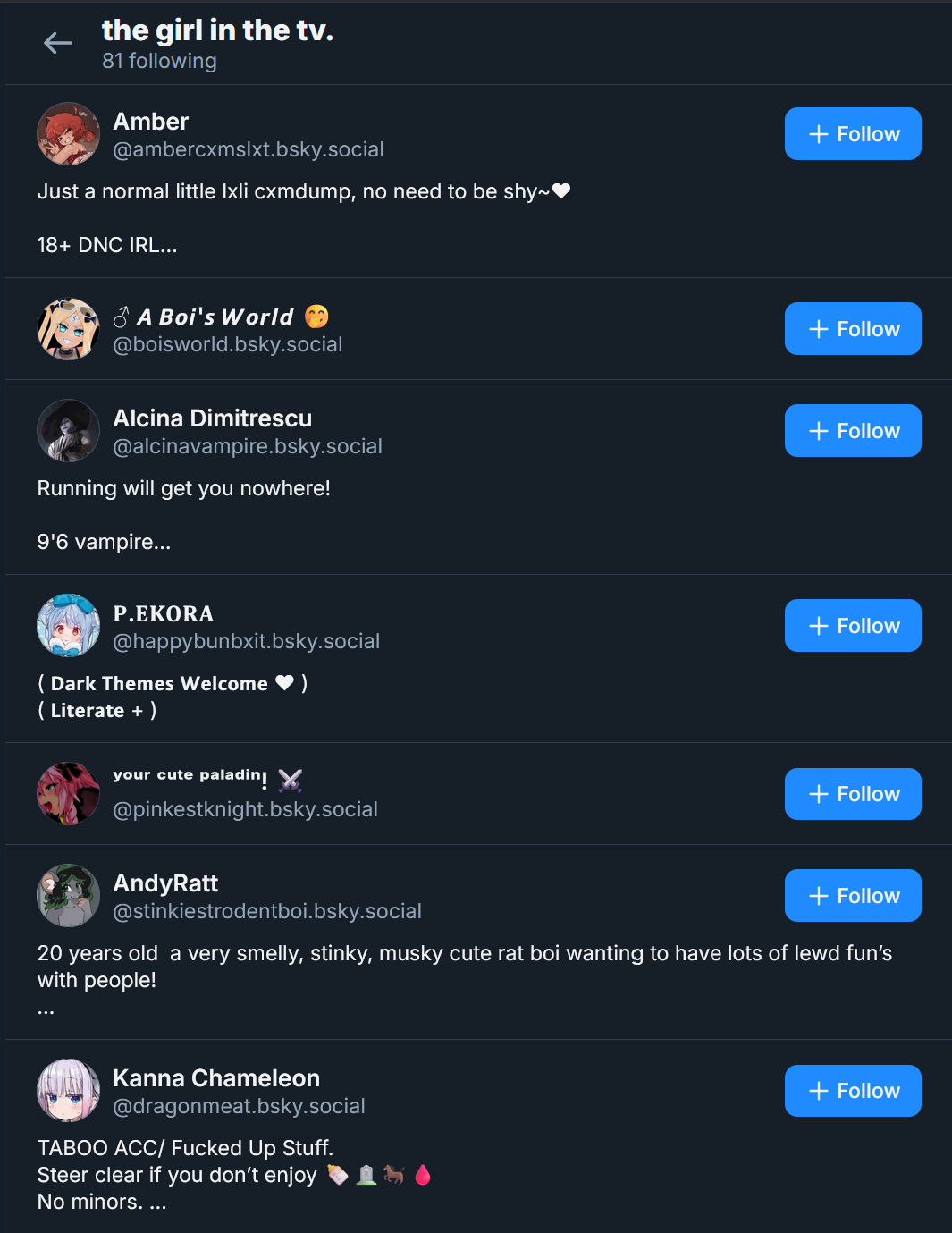The image size is (952, 1233).
Task: Follow AndyRatt
Action: pyautogui.click(x=852, y=896)
